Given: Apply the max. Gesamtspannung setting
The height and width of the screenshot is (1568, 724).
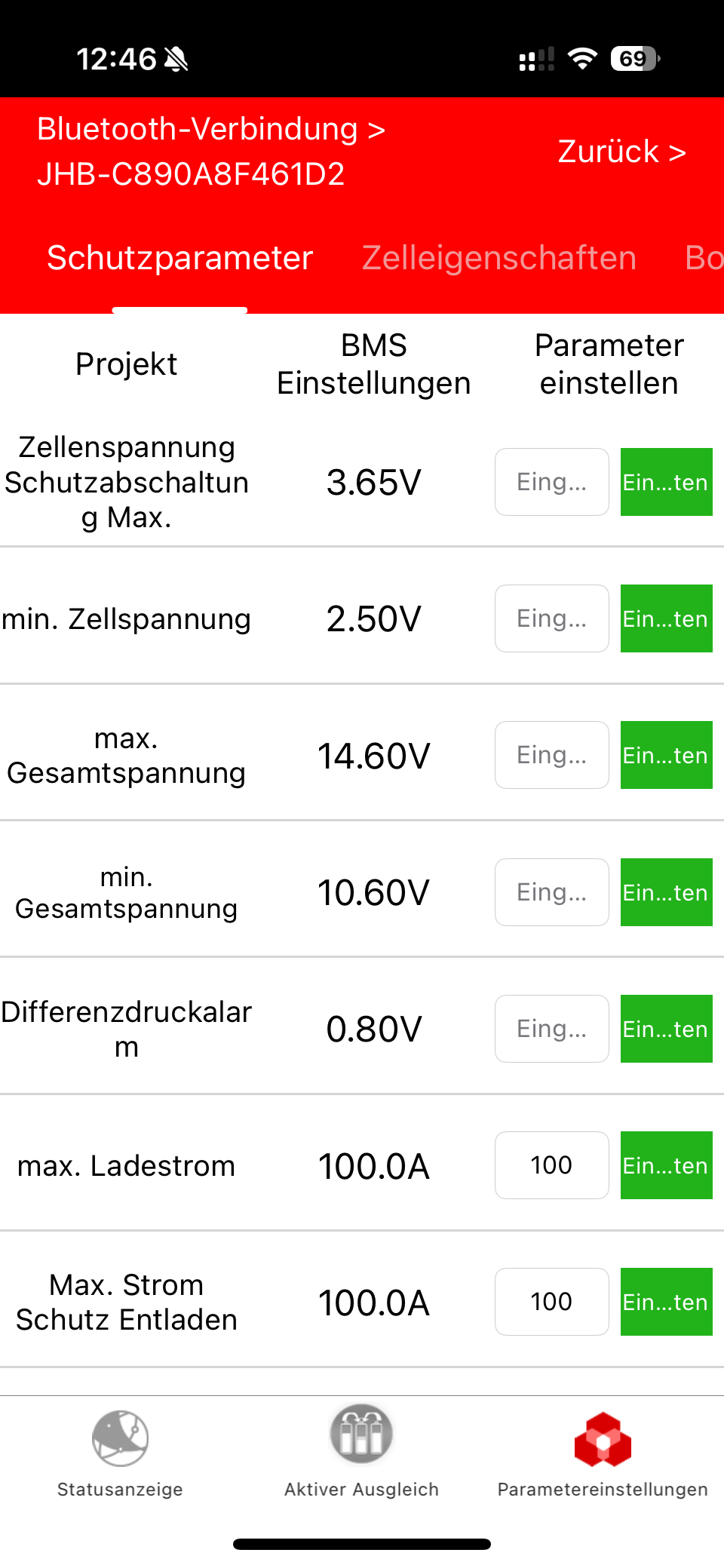Looking at the screenshot, I should 666,755.
